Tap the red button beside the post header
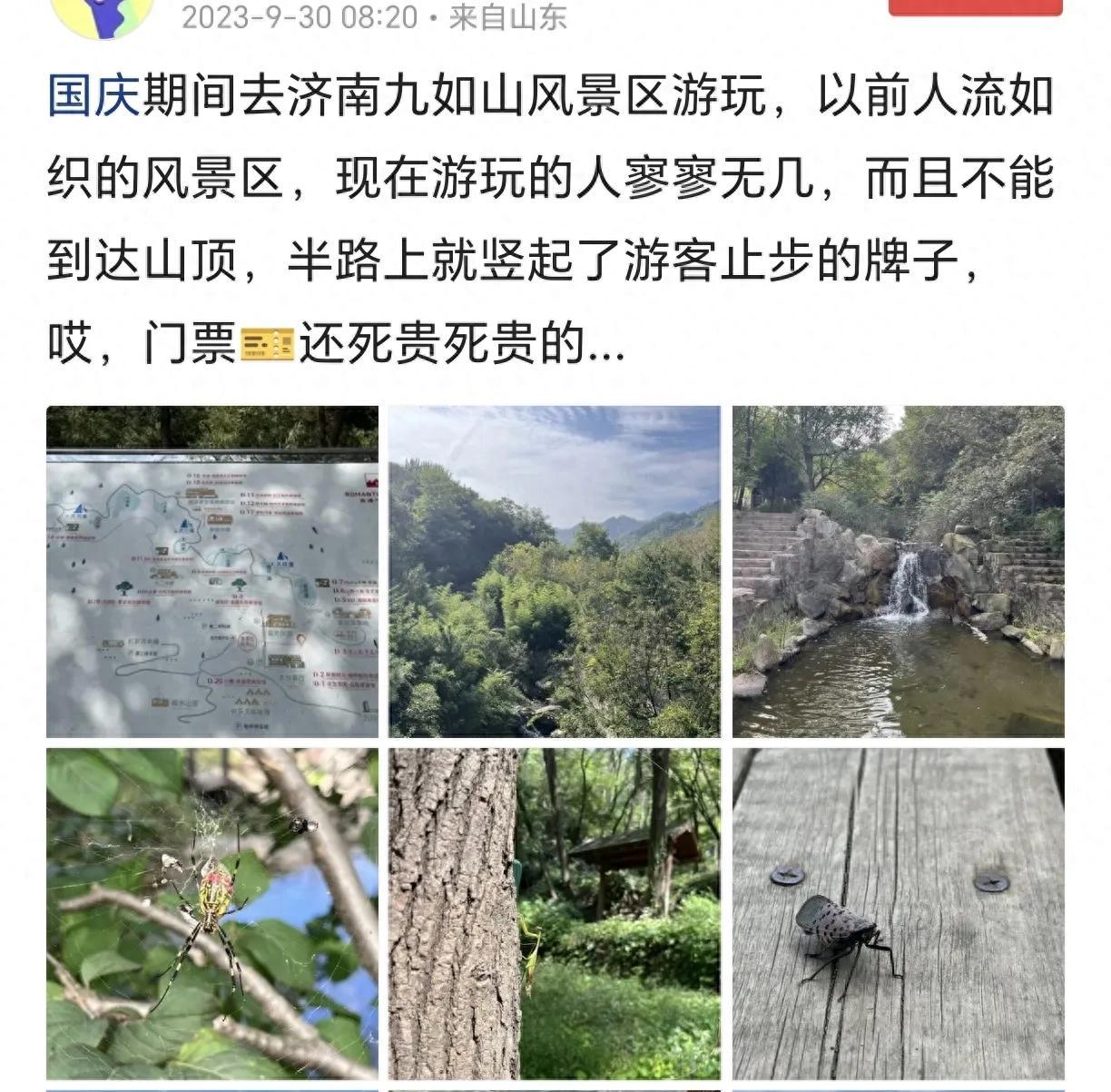Image resolution: width=1111 pixels, height=1092 pixels. click(975, 7)
